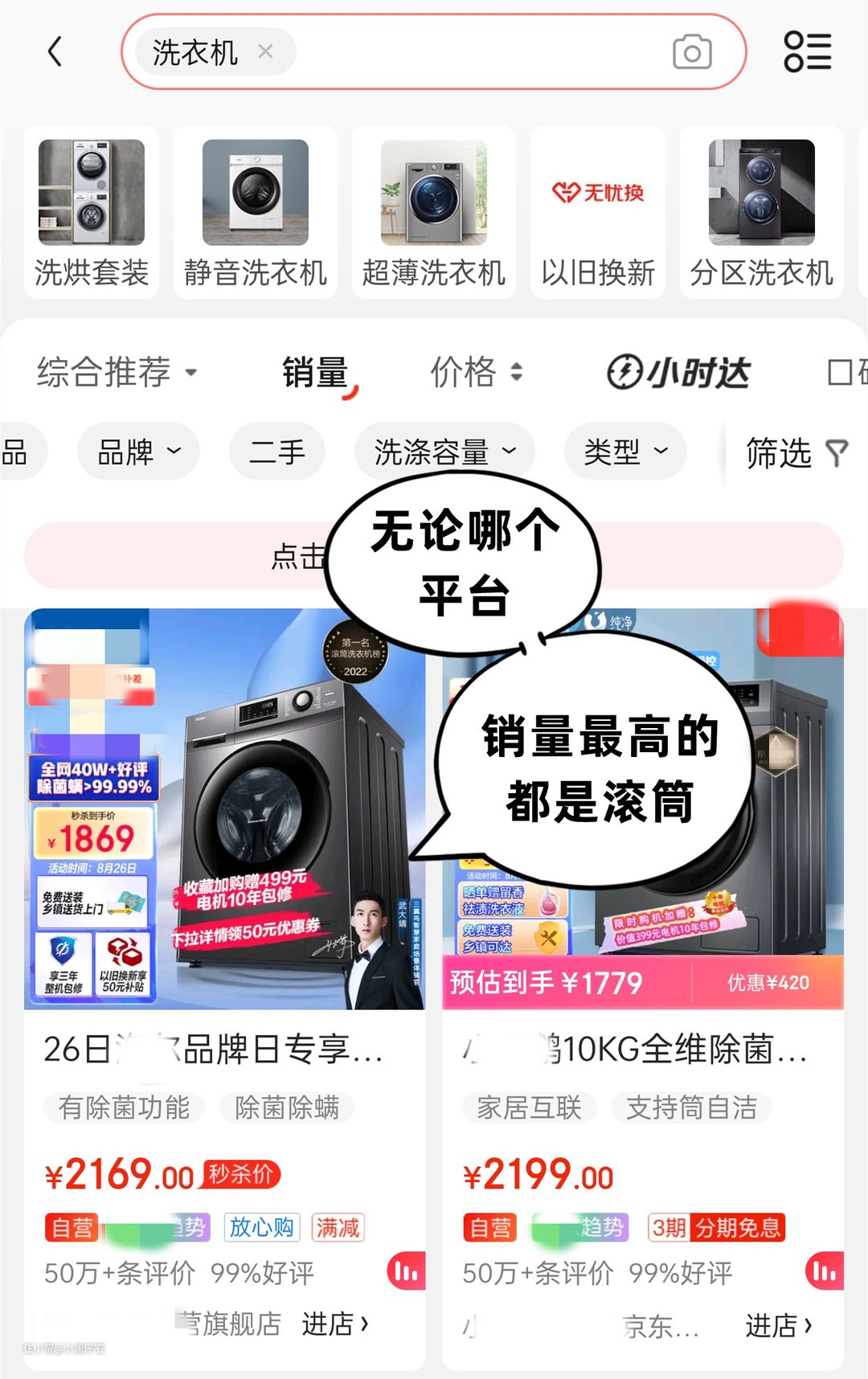Sort results by 价格

(x=476, y=372)
